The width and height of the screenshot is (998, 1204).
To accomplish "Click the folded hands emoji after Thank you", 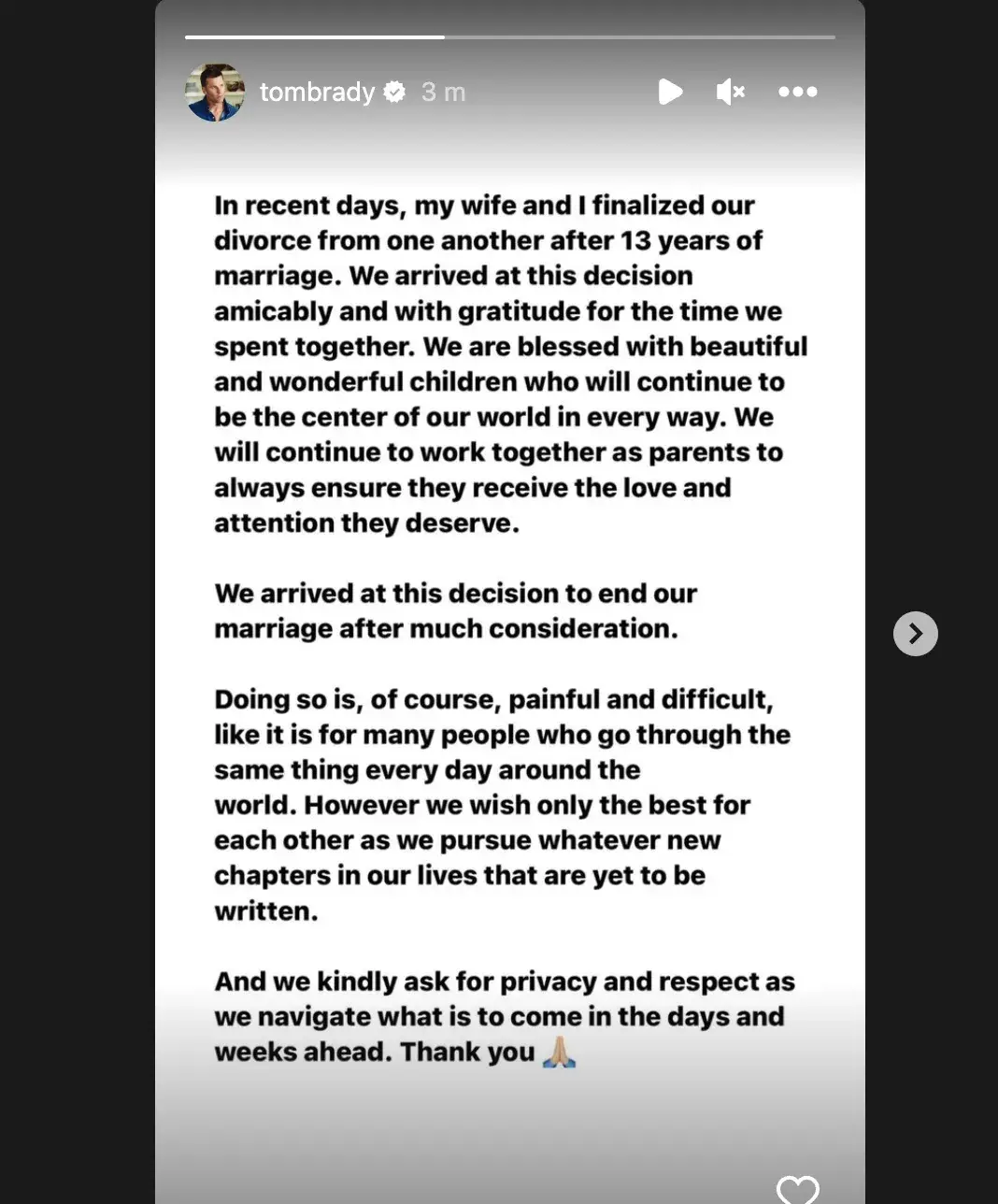I will coord(558,1051).
